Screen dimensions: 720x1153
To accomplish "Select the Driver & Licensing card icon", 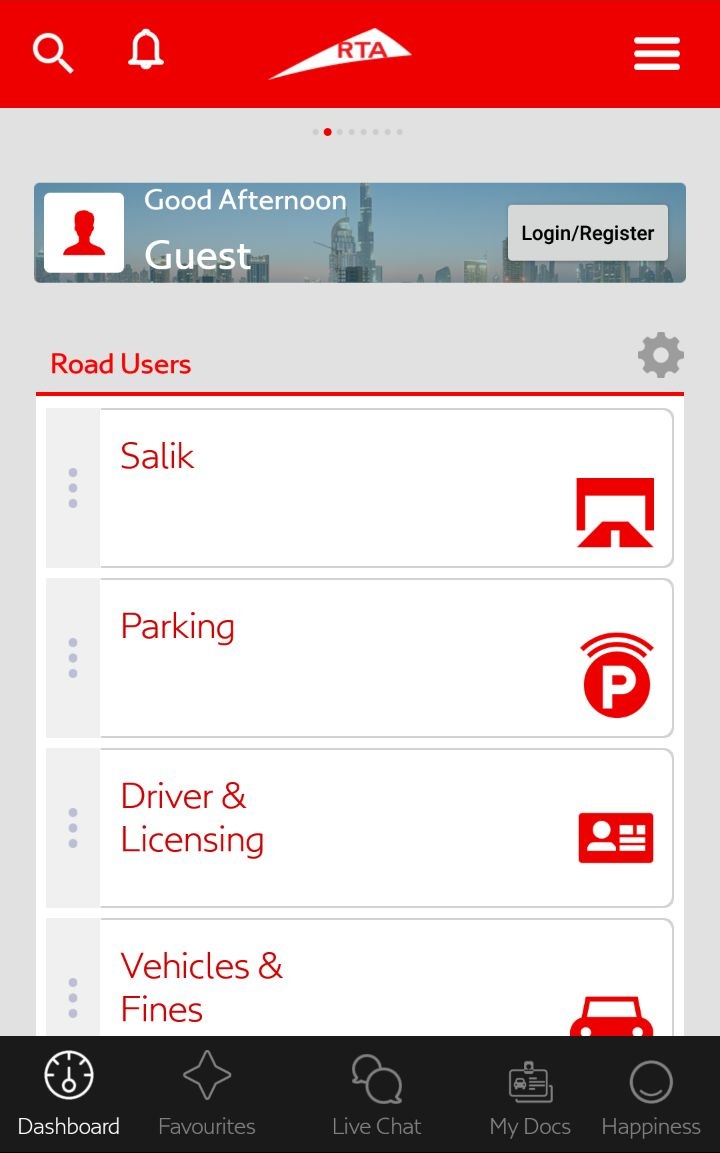I will click(x=616, y=839).
